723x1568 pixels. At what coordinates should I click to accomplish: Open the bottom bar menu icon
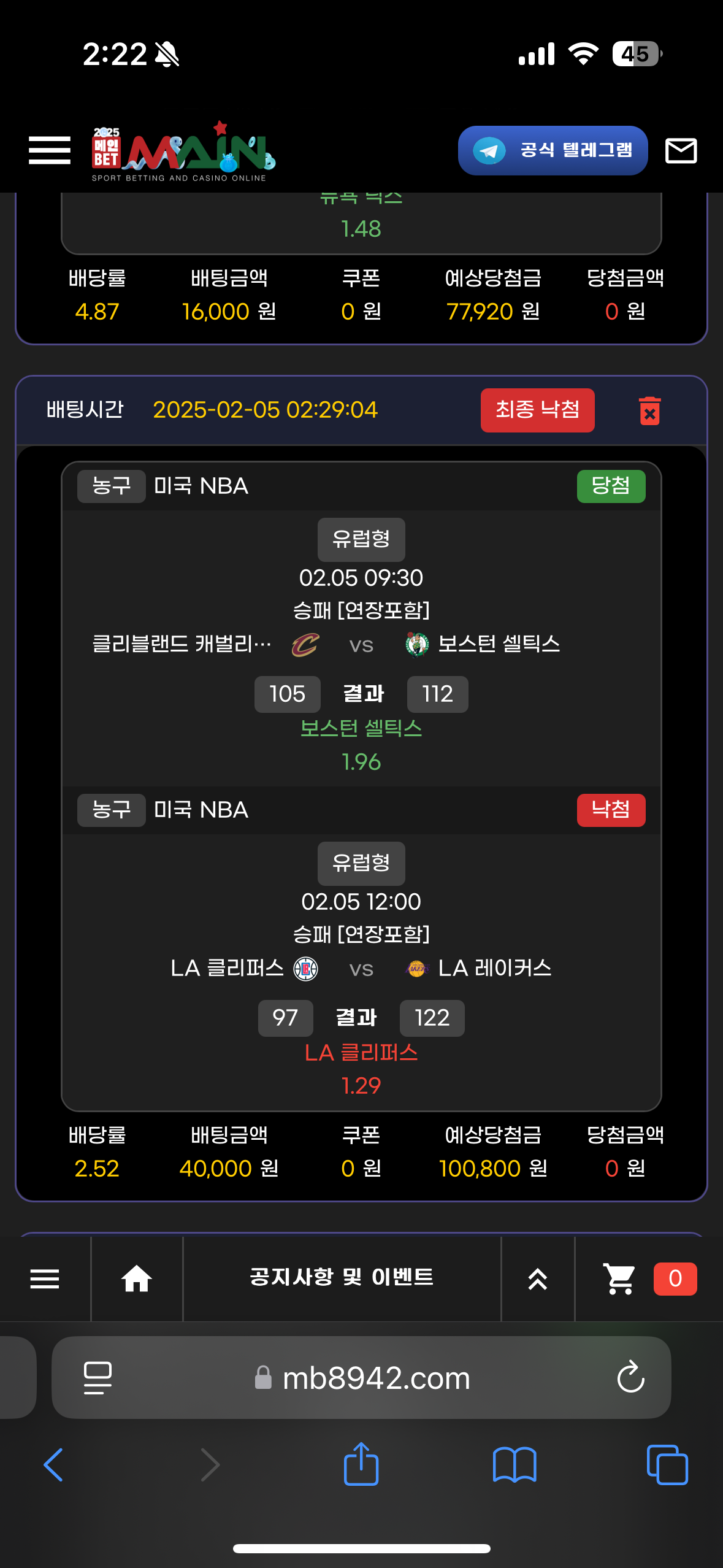coord(45,1279)
